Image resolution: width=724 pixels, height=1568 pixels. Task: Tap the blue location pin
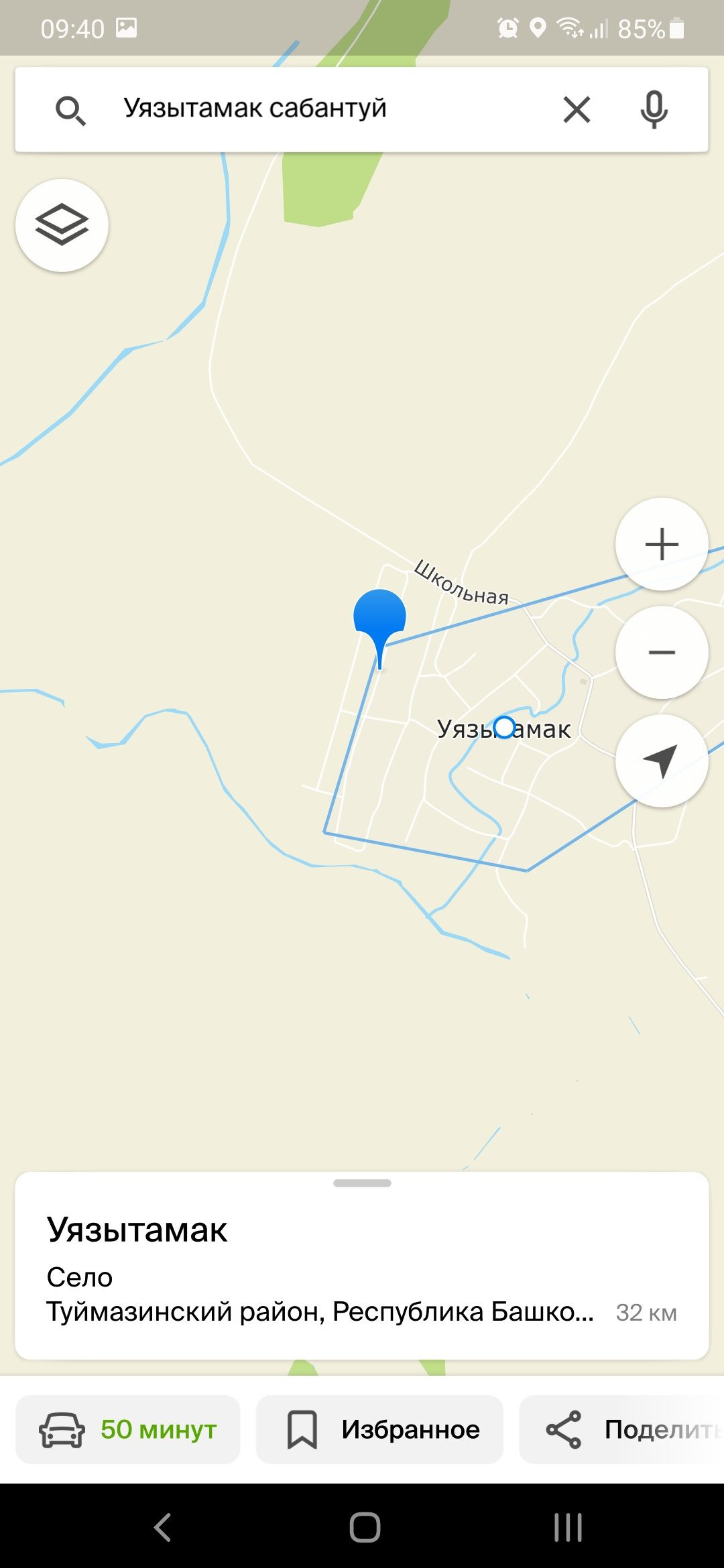coord(379,616)
